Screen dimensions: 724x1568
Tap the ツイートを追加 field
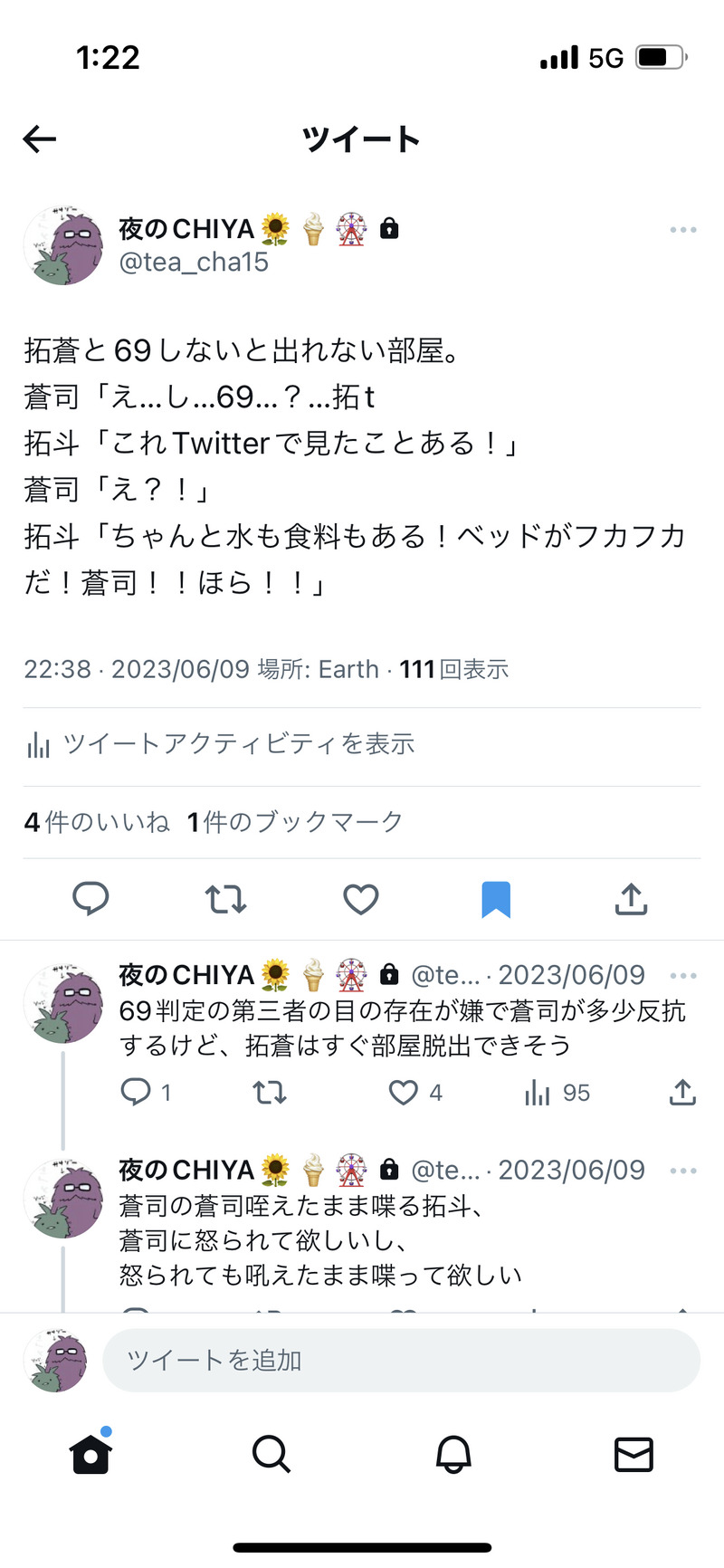[x=401, y=1360]
